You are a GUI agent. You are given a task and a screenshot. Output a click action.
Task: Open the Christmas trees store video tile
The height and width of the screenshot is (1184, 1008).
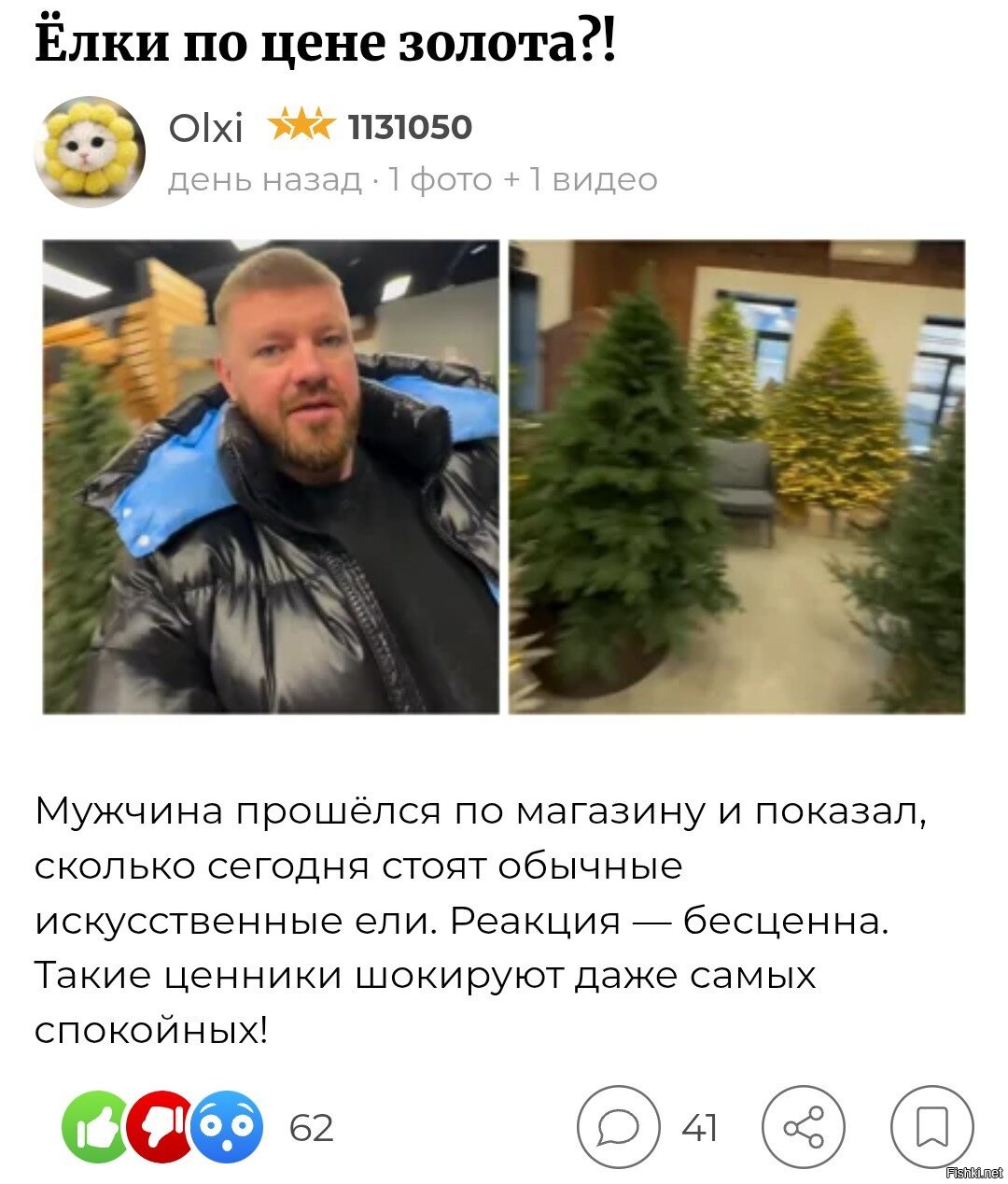click(x=736, y=476)
